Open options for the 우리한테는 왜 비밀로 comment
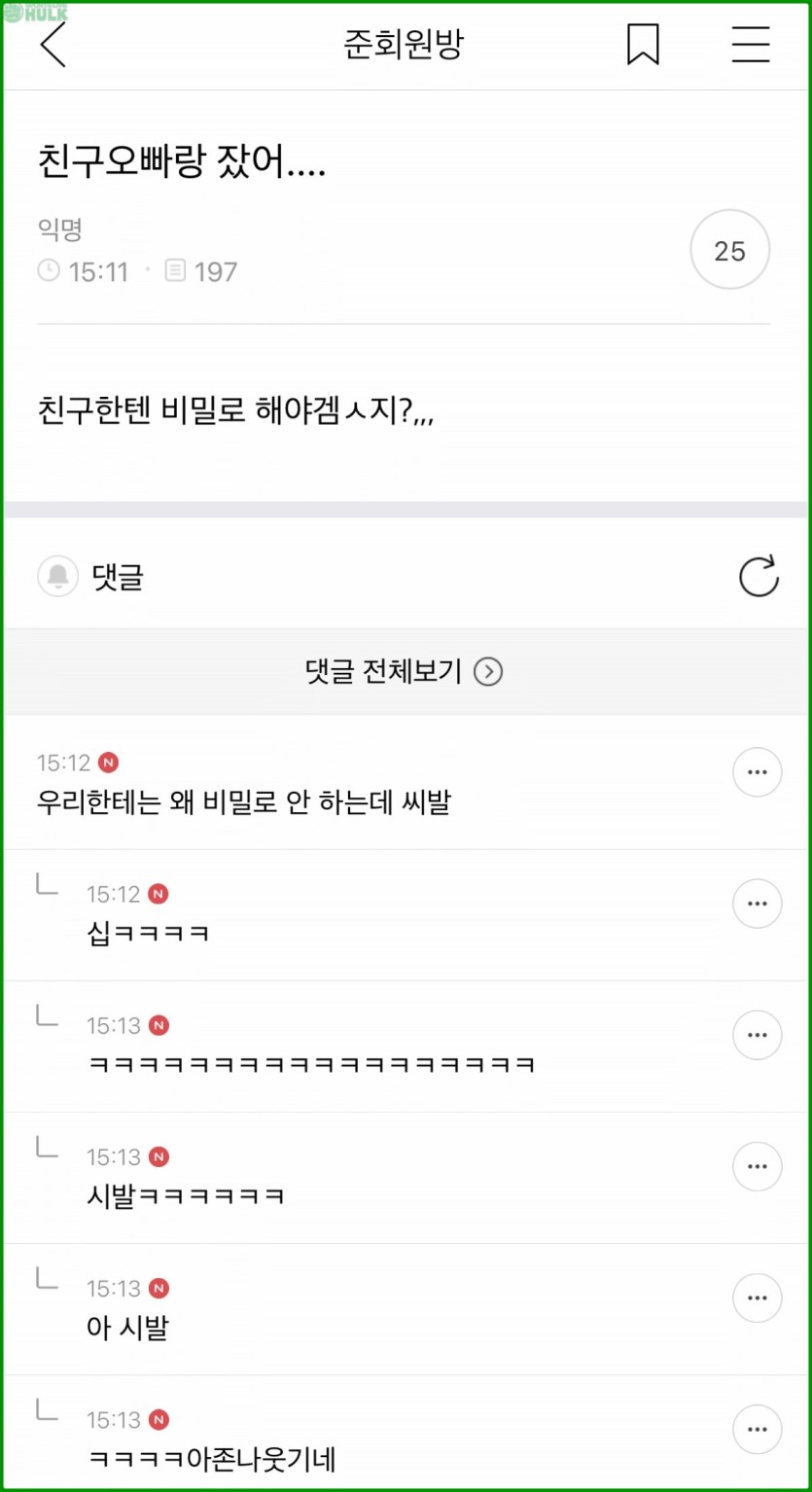The width and height of the screenshot is (812, 1492). [x=757, y=773]
